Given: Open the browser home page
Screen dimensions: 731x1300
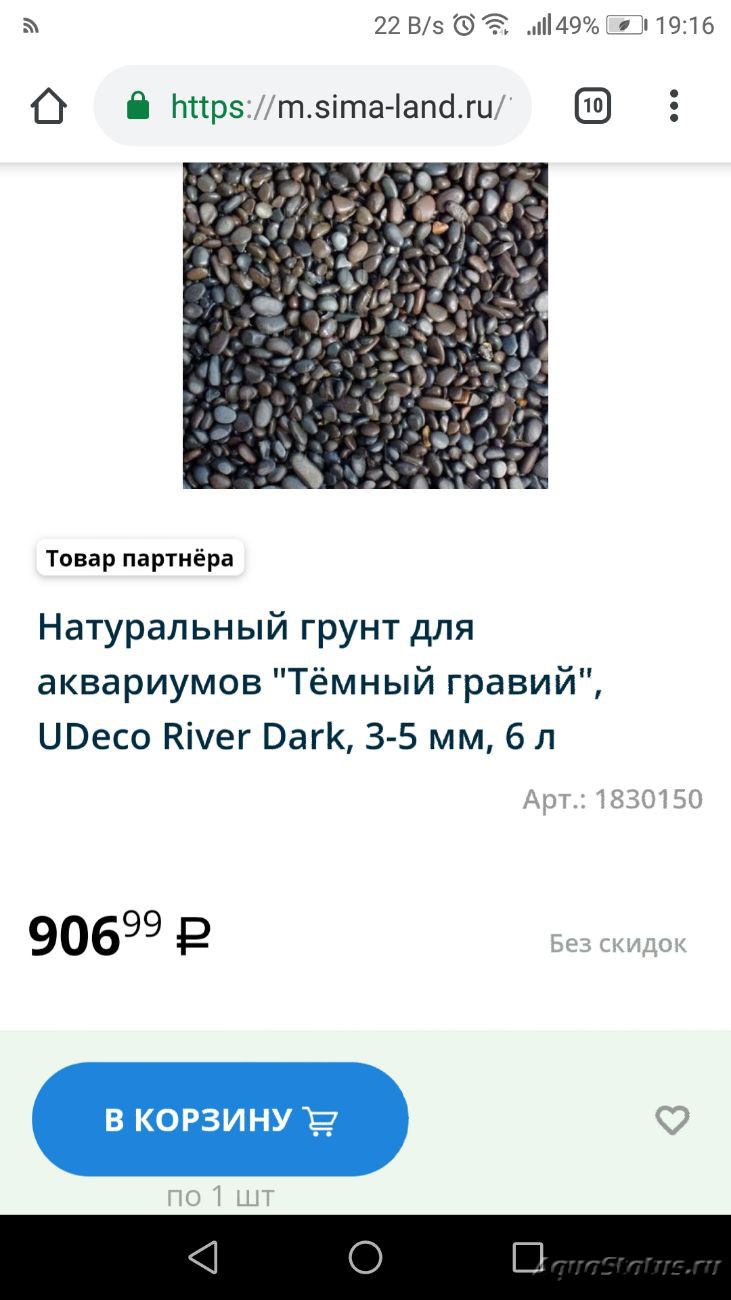Looking at the screenshot, I should pos(48,106).
